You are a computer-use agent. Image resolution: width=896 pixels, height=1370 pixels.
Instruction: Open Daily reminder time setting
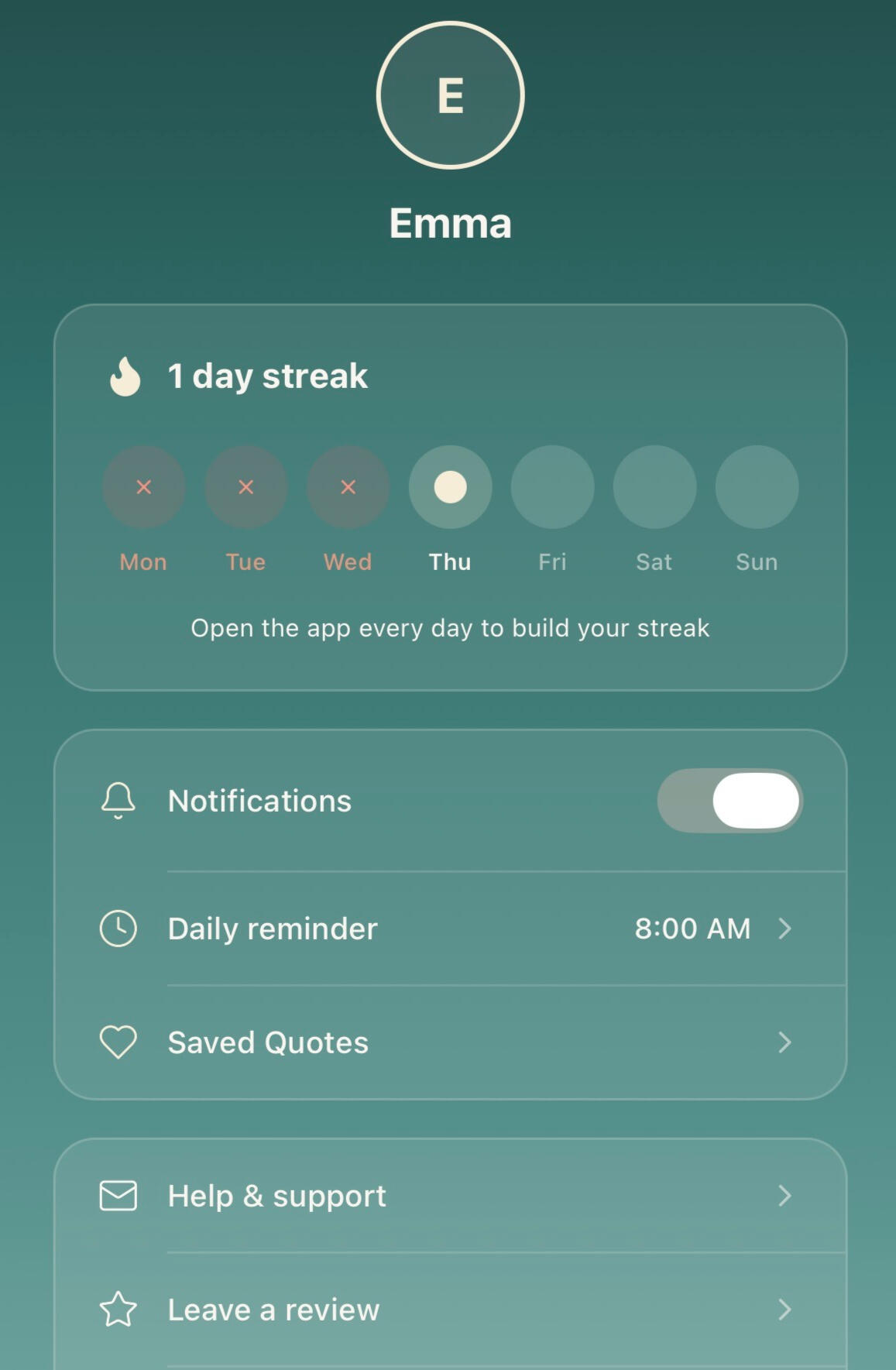pos(449,929)
